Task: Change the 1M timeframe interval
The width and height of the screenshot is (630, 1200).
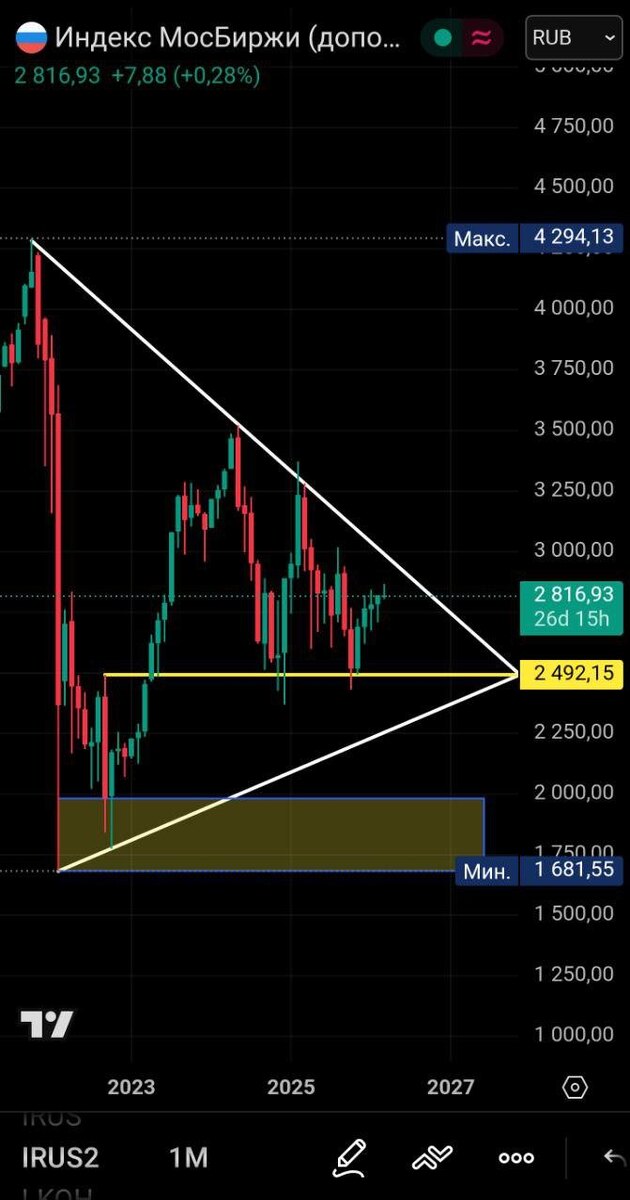Action: (x=188, y=1158)
